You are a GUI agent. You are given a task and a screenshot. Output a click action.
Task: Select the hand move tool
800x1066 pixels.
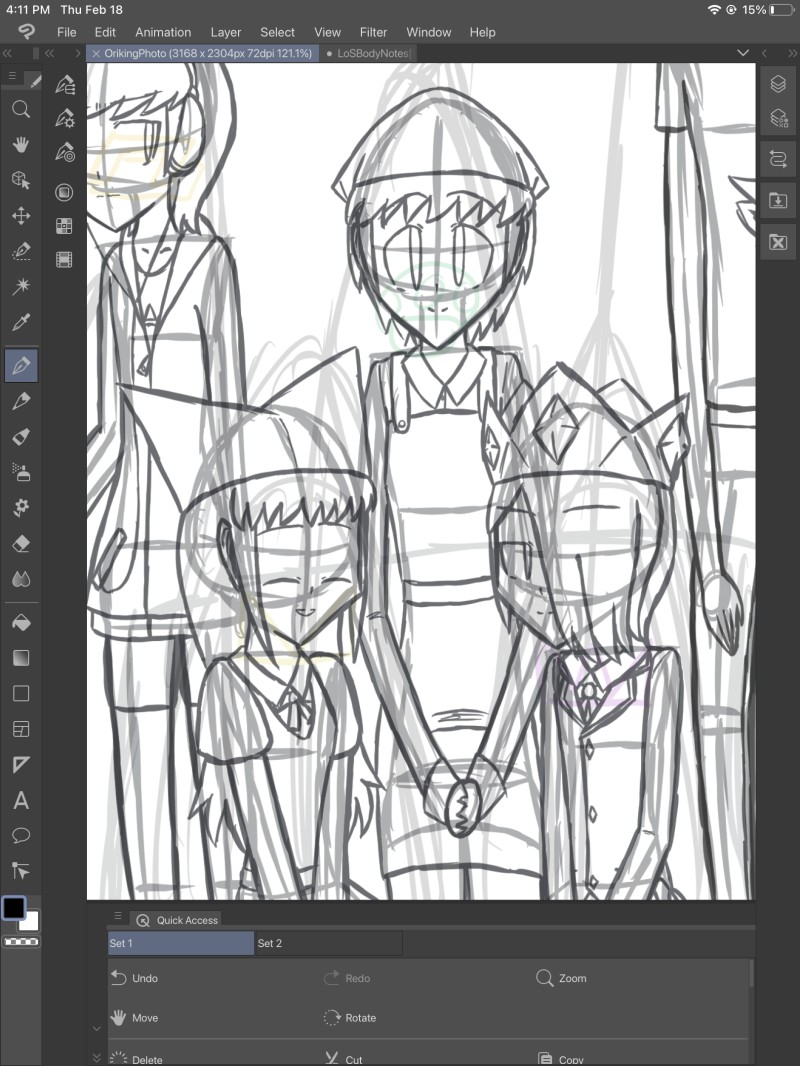[21, 145]
